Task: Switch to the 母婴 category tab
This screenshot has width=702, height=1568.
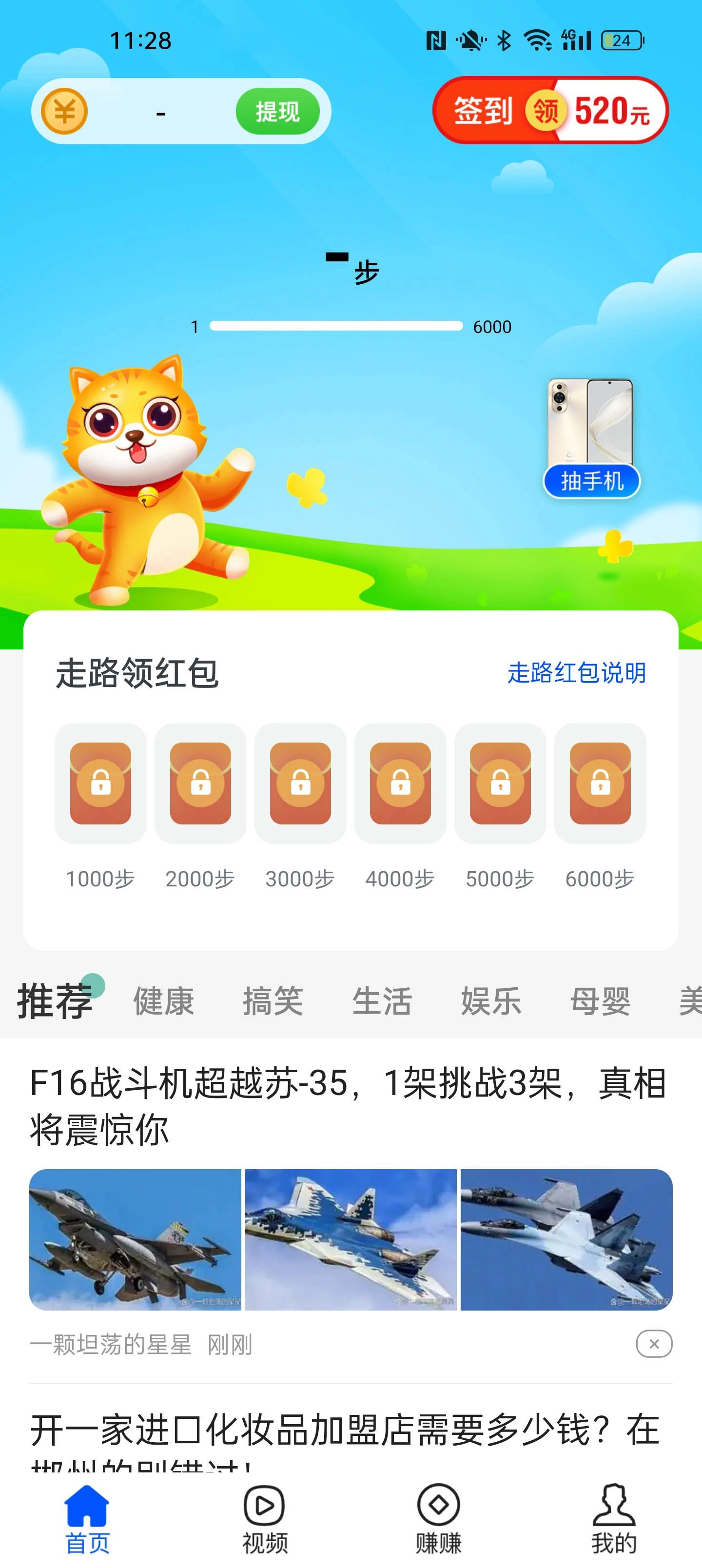Action: click(x=600, y=1001)
